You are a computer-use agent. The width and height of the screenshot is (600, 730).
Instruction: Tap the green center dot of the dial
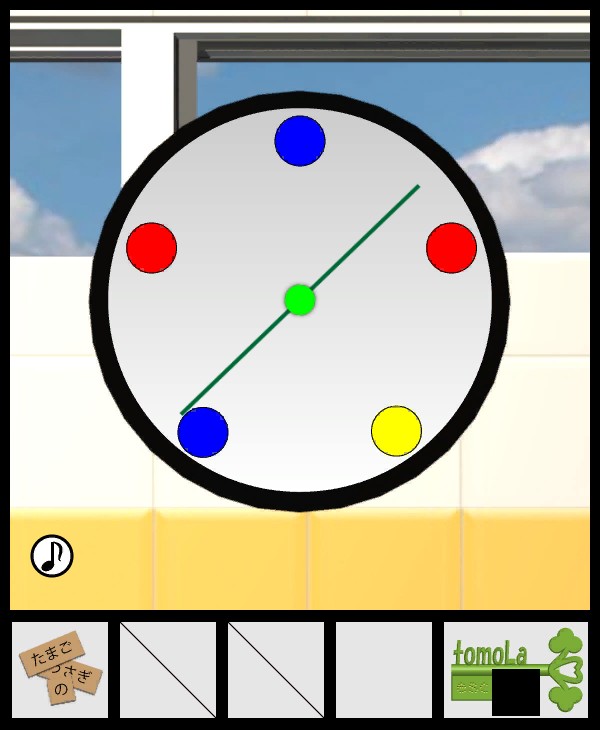coord(300,299)
